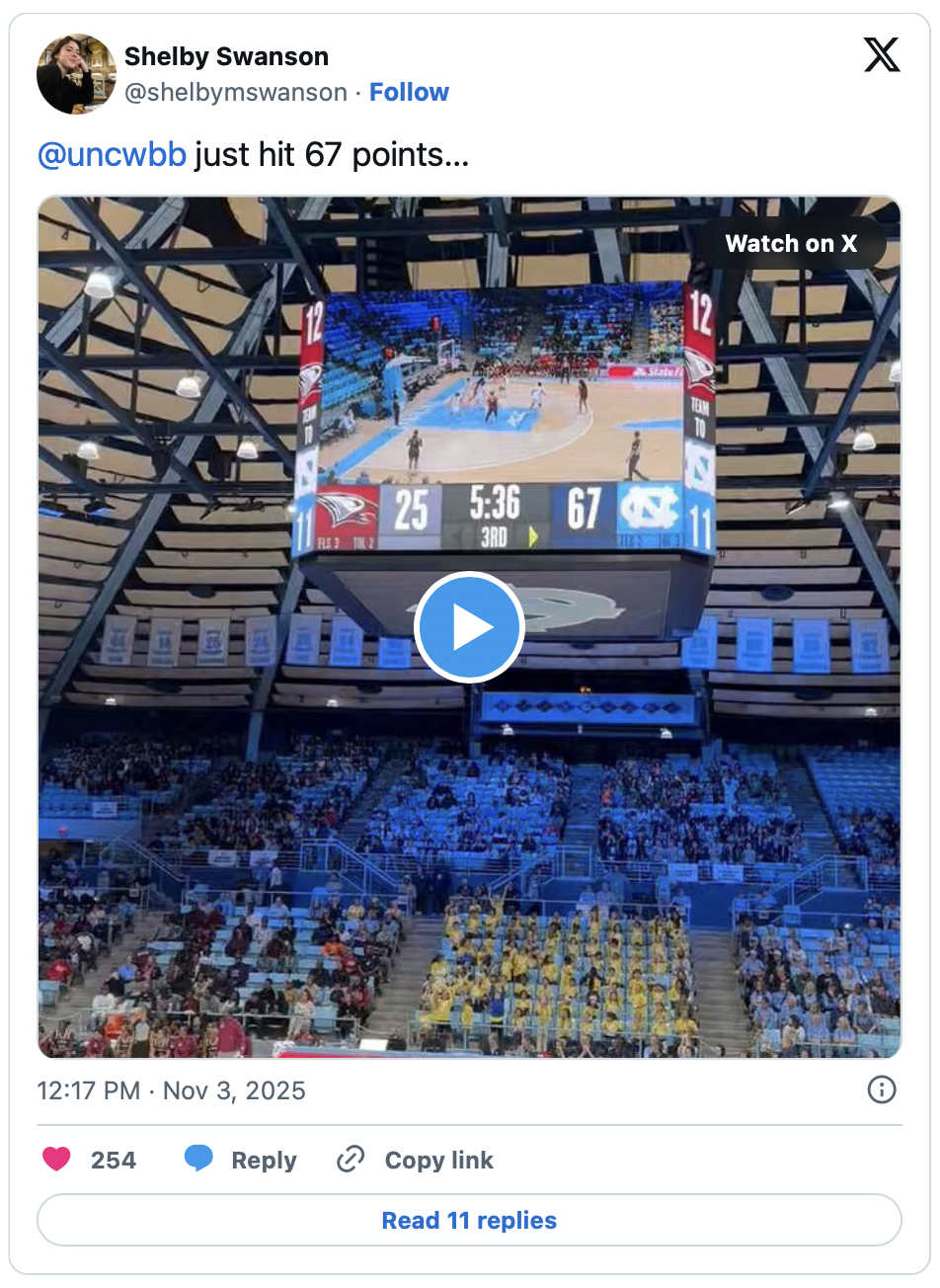The width and height of the screenshot is (940, 1288).
Task: Open the @uncwbb mention
Action: pos(112,155)
